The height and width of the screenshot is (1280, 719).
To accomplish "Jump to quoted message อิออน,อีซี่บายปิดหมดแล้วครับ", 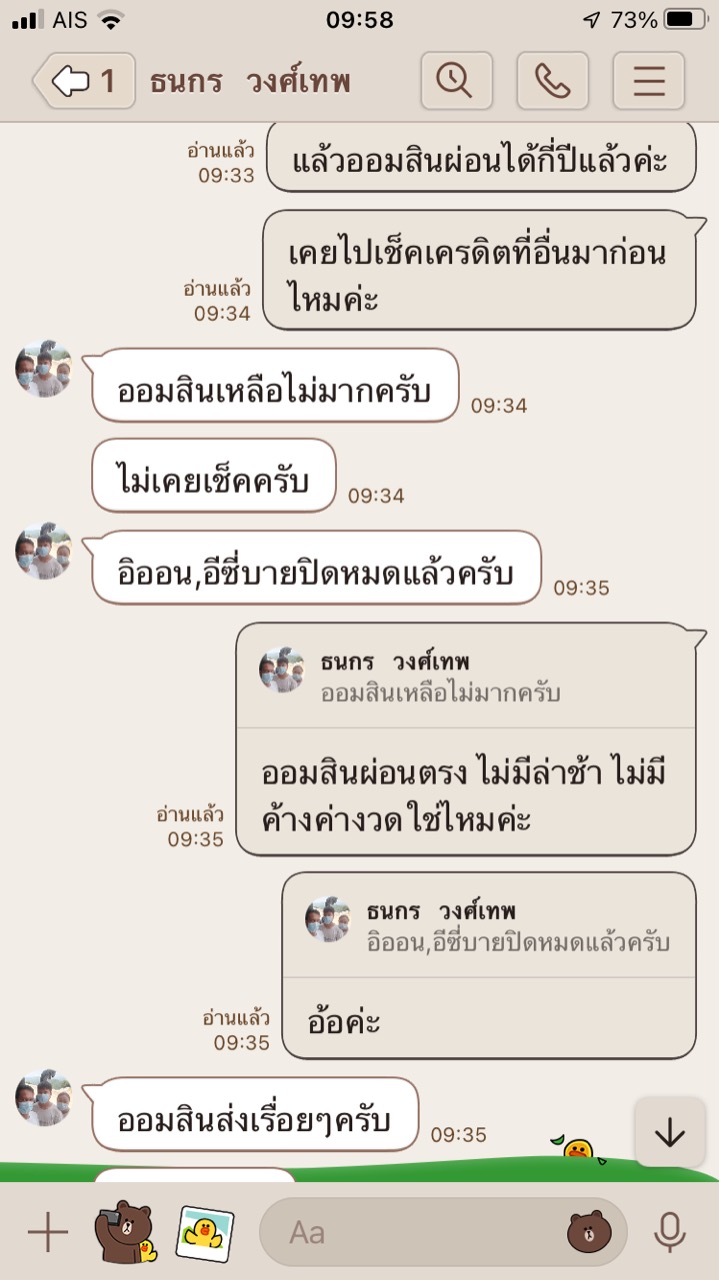I will click(489, 926).
